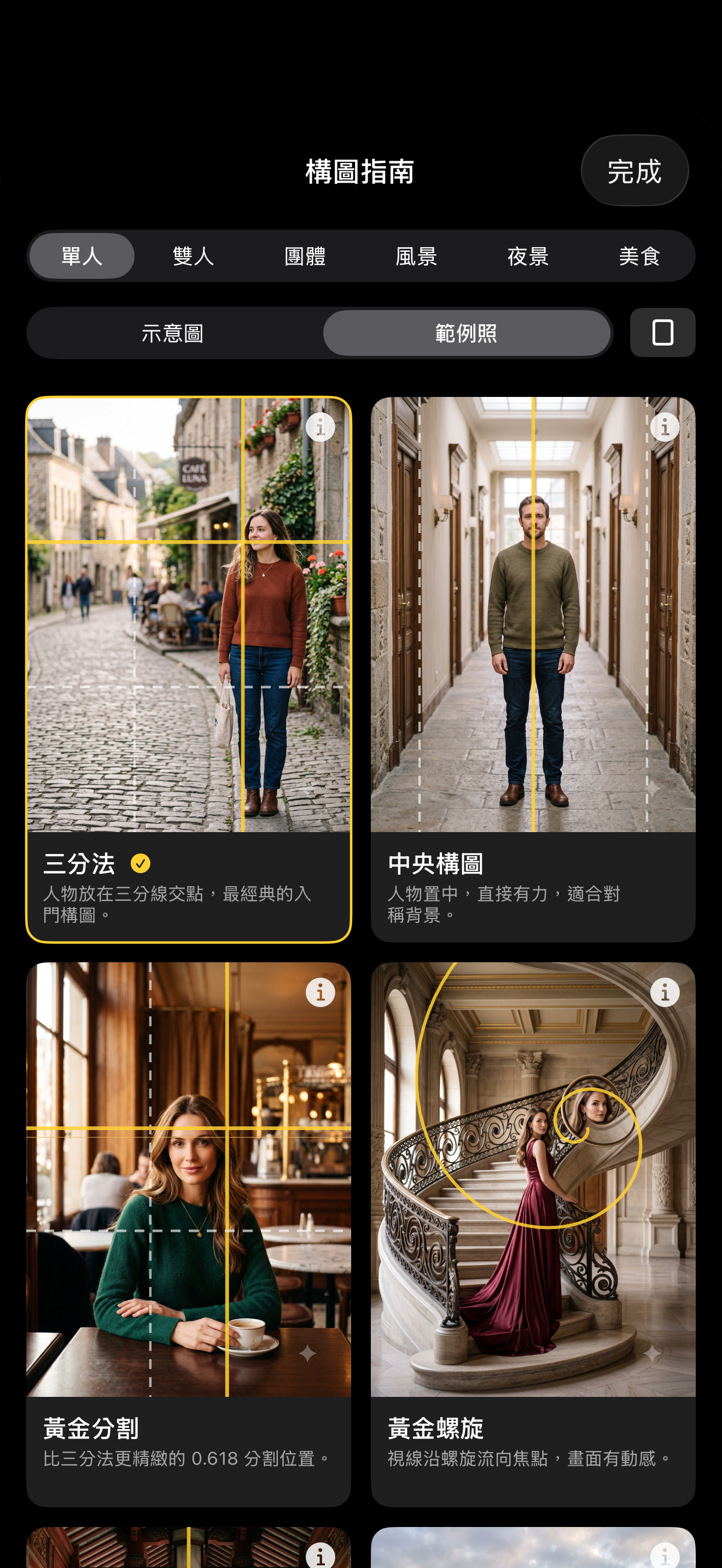
Task: Select the 黃金螺旋 composition card
Action: tap(533, 1234)
